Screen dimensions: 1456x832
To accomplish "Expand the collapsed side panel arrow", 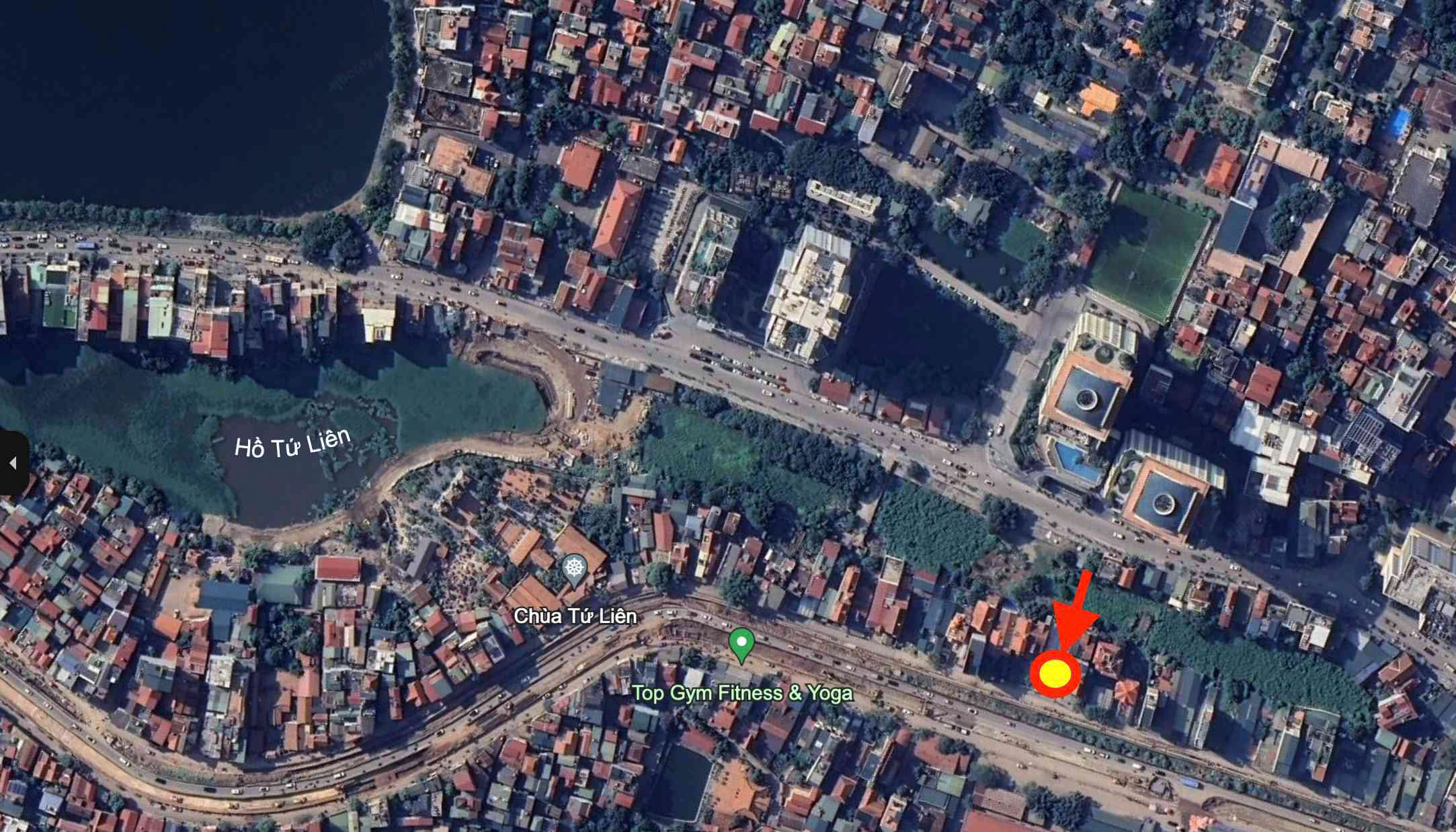I will click(x=12, y=463).
